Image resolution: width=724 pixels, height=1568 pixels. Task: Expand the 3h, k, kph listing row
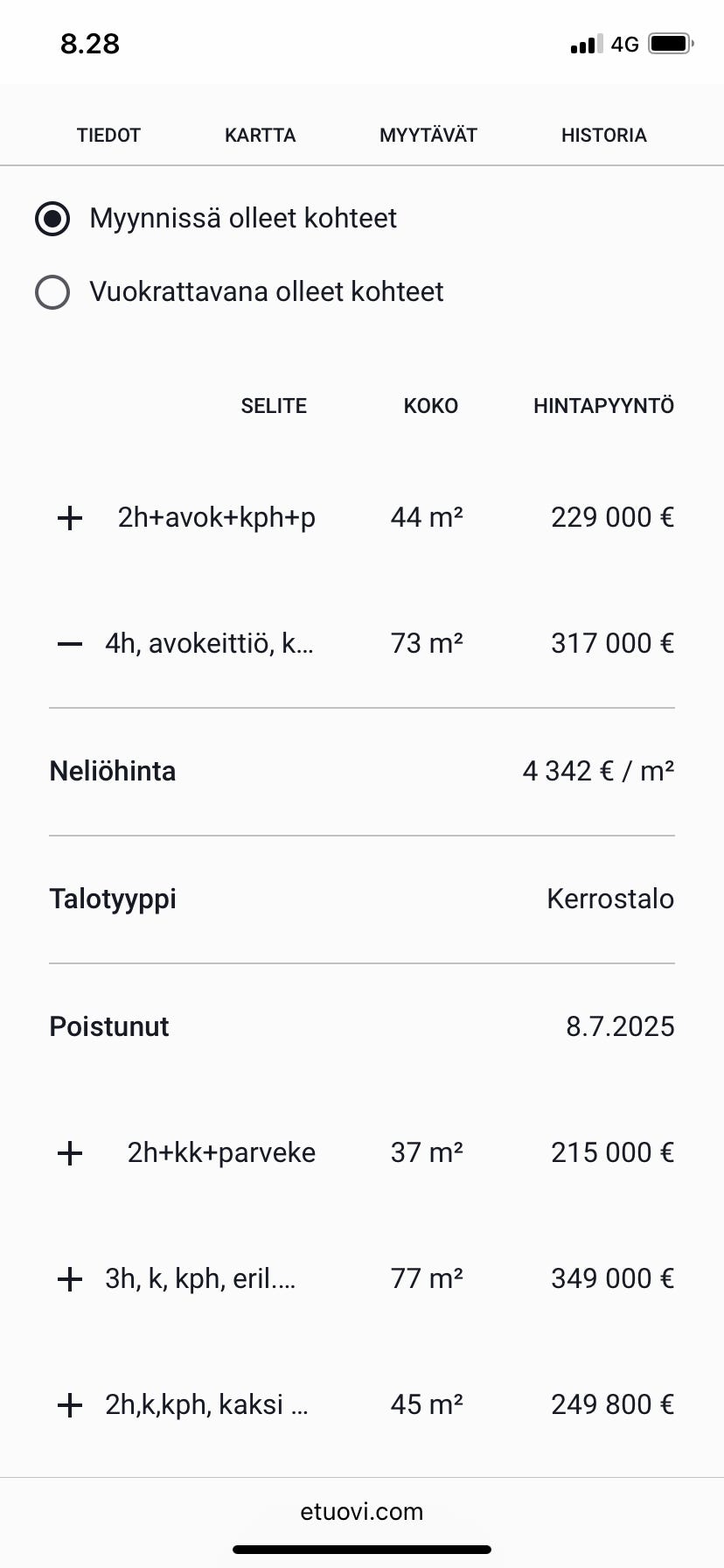[x=70, y=1279]
